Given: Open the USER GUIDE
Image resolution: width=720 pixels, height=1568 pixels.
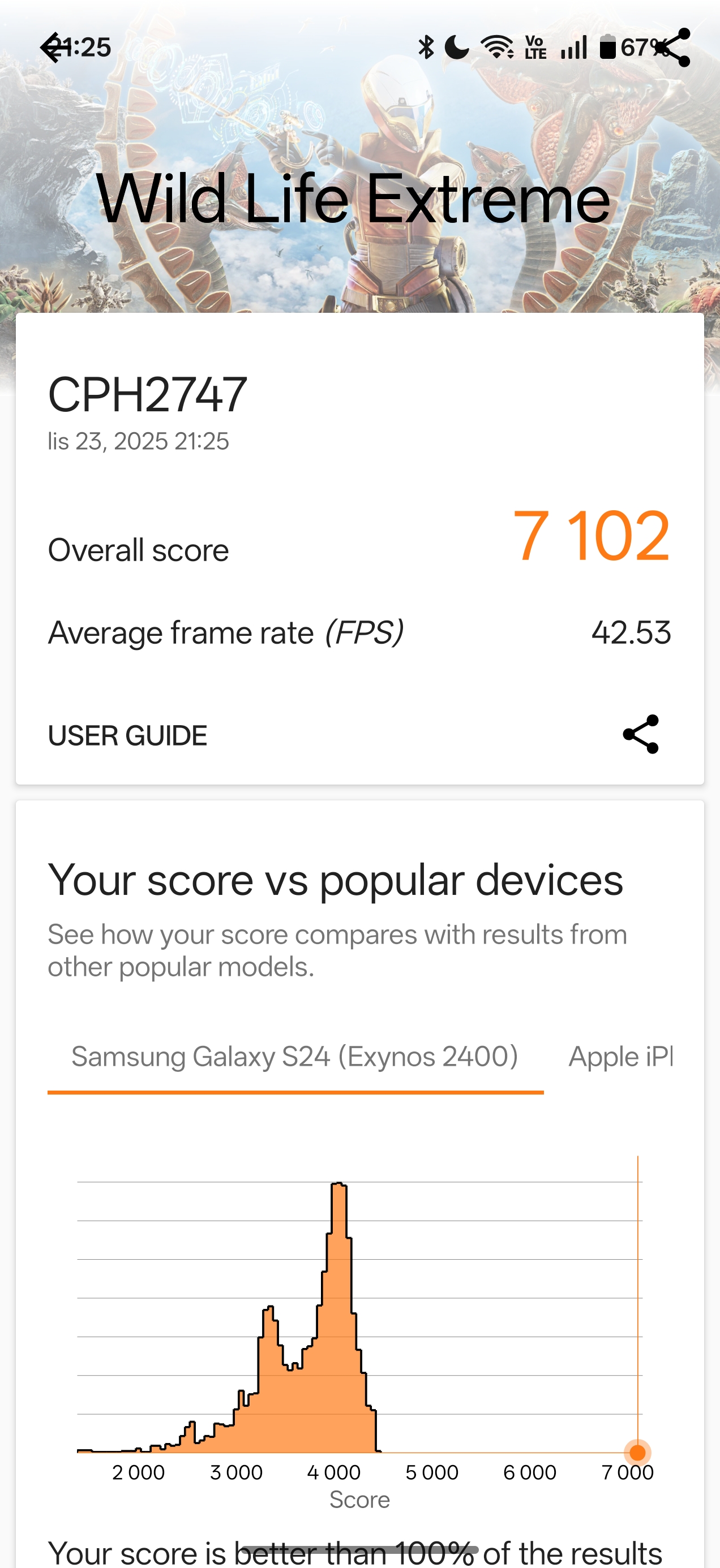Looking at the screenshot, I should pyautogui.click(x=127, y=735).
